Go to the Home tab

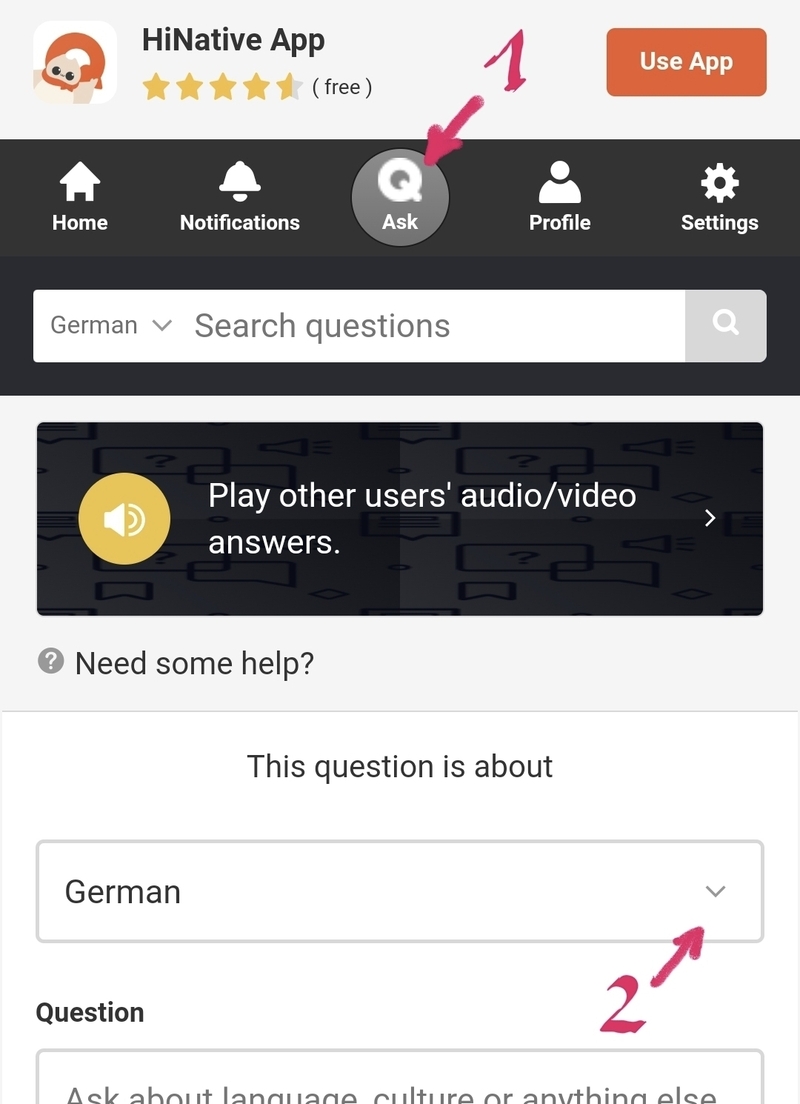(x=80, y=198)
